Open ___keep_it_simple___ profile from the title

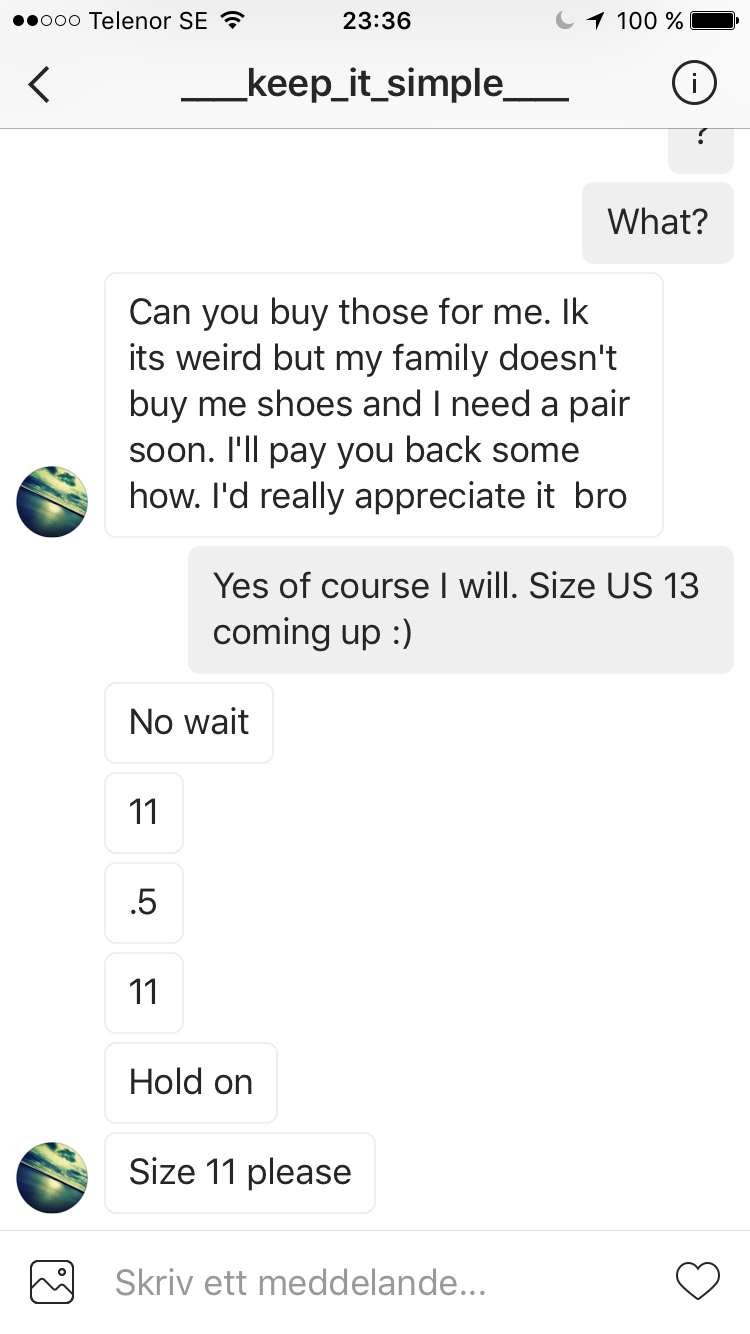[x=375, y=84]
